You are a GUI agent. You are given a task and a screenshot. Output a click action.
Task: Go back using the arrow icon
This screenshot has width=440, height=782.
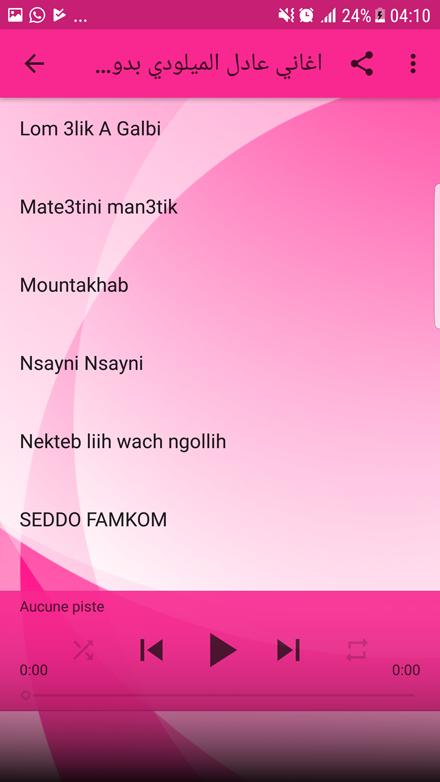(34, 64)
